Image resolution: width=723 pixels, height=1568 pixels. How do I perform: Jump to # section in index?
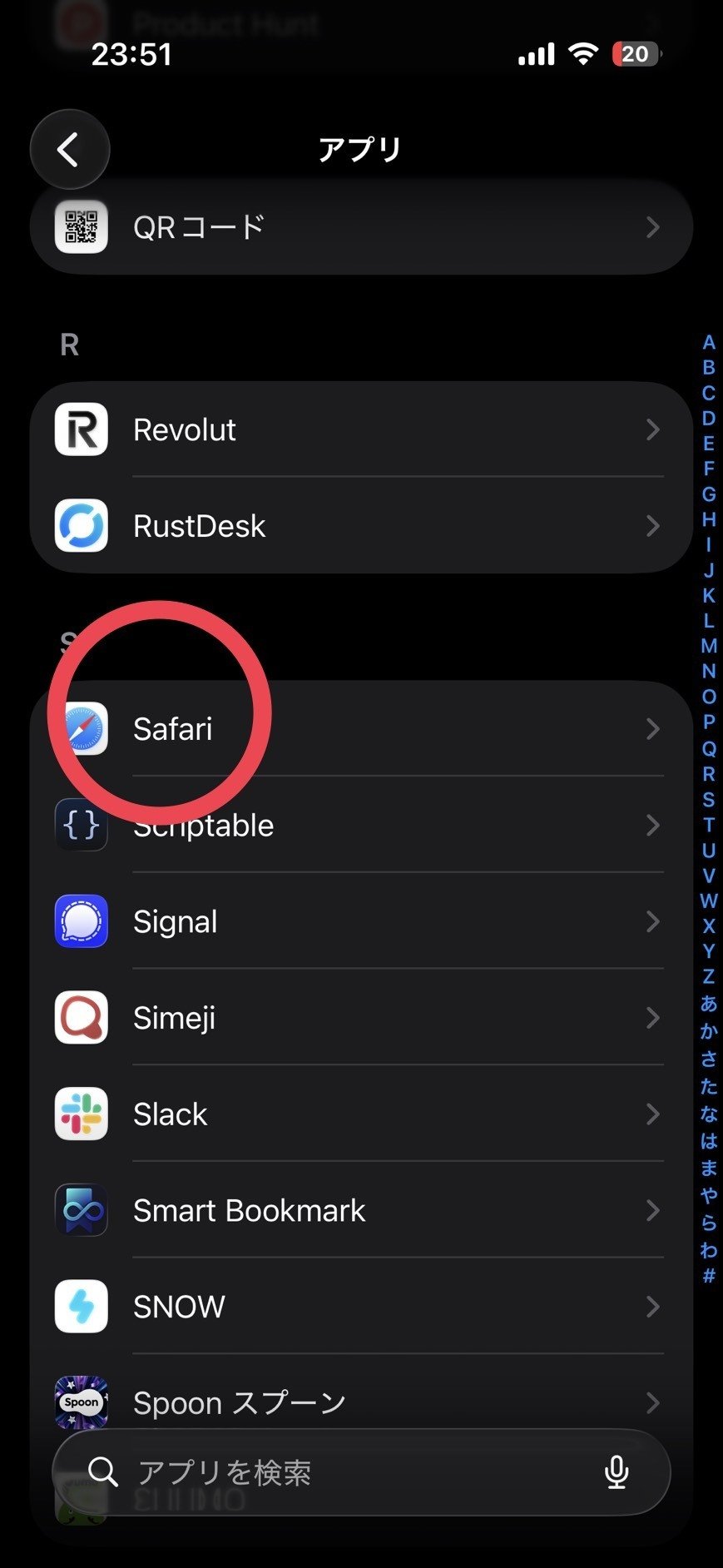coord(708,1276)
